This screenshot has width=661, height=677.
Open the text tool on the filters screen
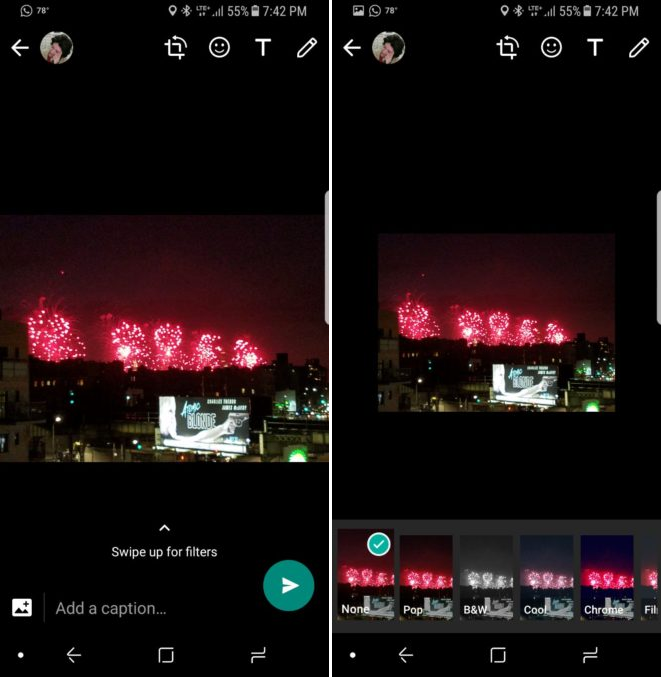point(594,48)
